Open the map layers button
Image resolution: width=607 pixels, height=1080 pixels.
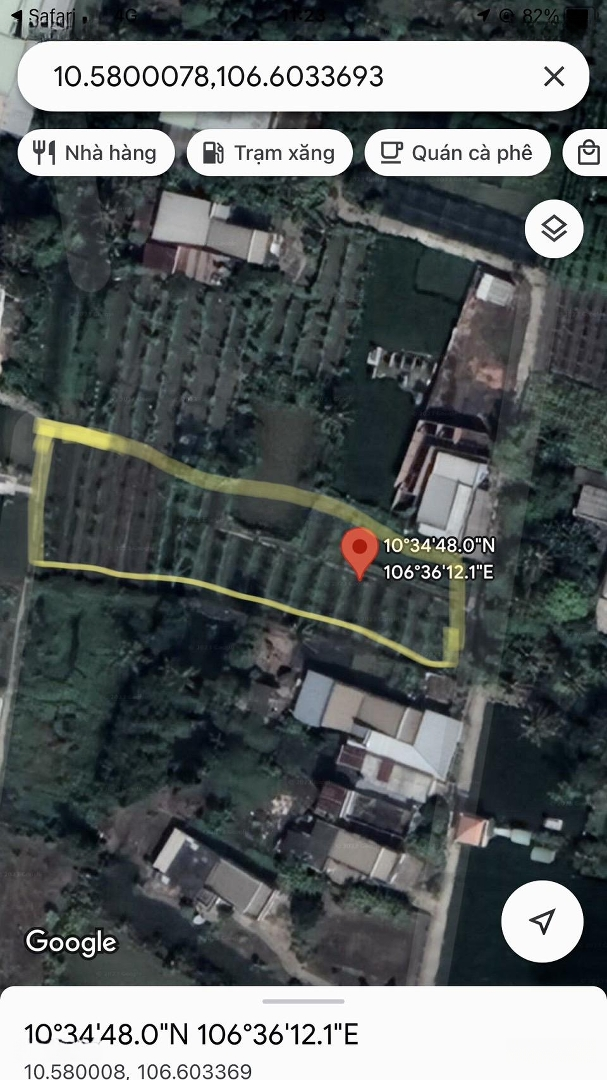click(x=554, y=229)
